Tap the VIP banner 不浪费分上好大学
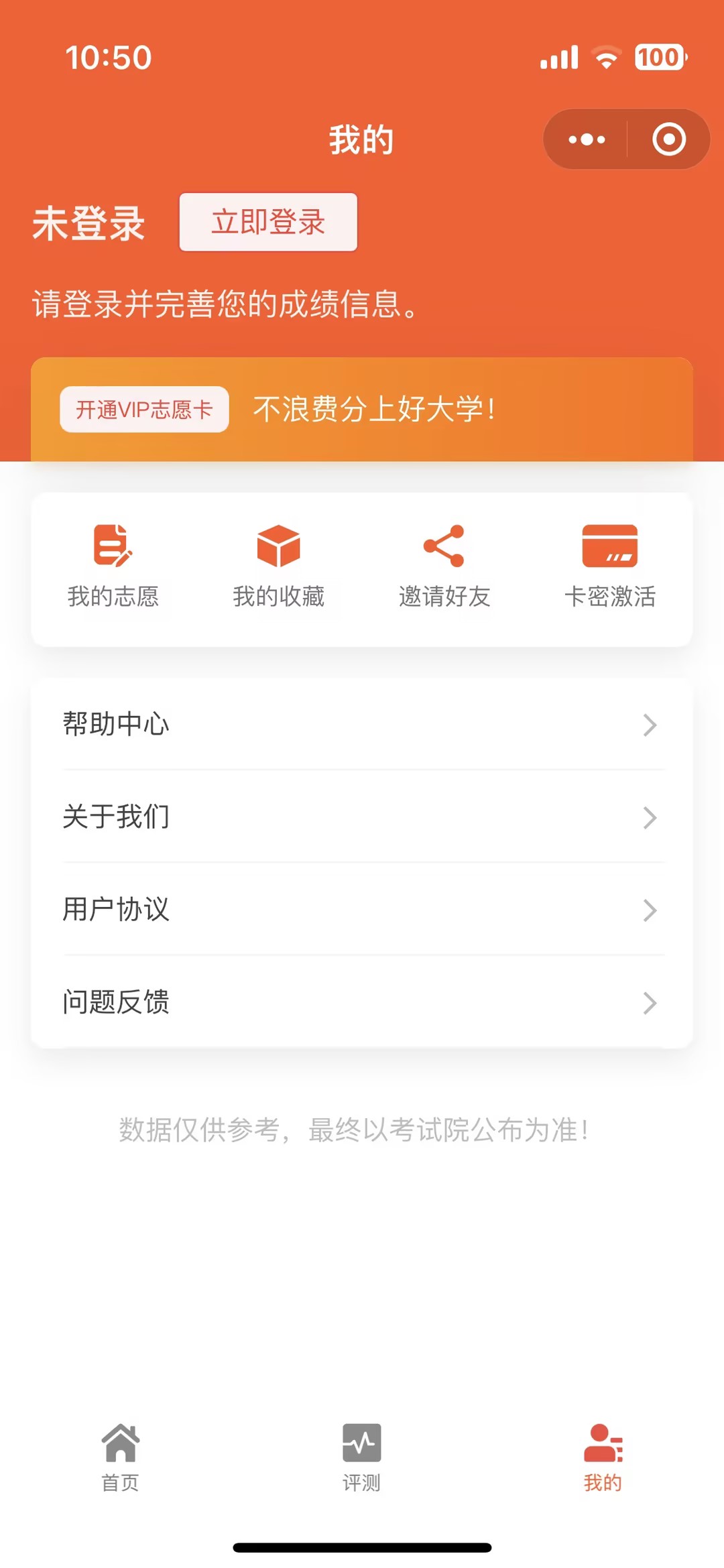The height and width of the screenshot is (1568, 724). tap(373, 410)
